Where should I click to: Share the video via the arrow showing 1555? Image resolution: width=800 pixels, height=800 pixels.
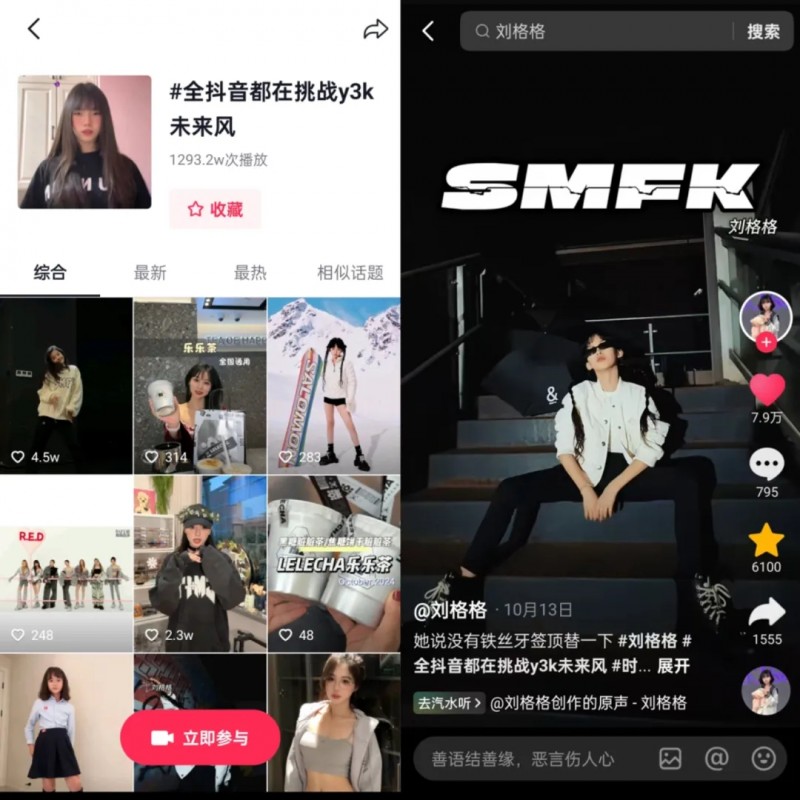767,612
